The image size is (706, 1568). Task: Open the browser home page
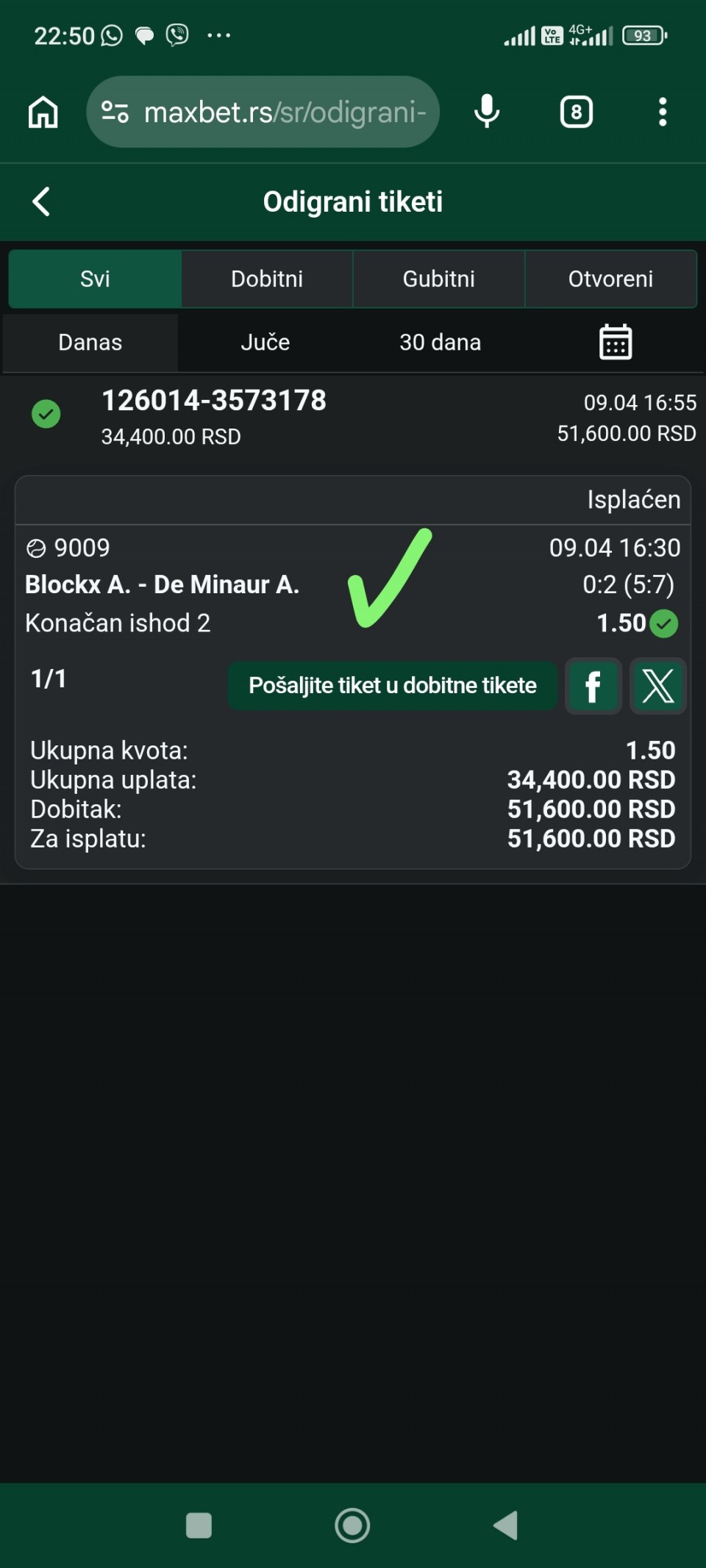pyautogui.click(x=43, y=112)
